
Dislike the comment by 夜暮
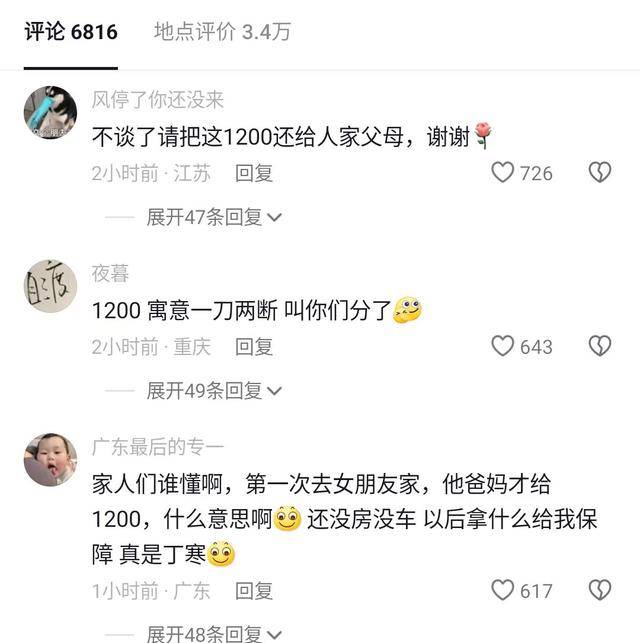(599, 347)
